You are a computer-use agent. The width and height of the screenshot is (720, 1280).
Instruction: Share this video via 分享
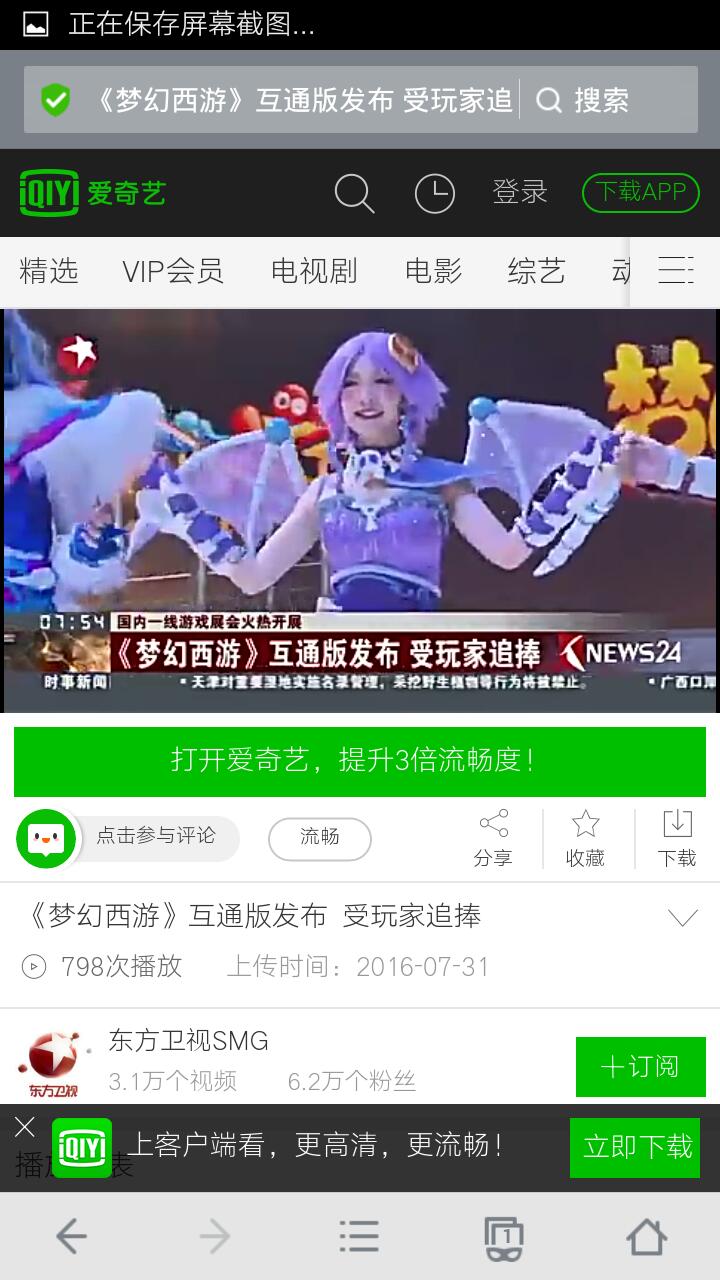coord(493,838)
